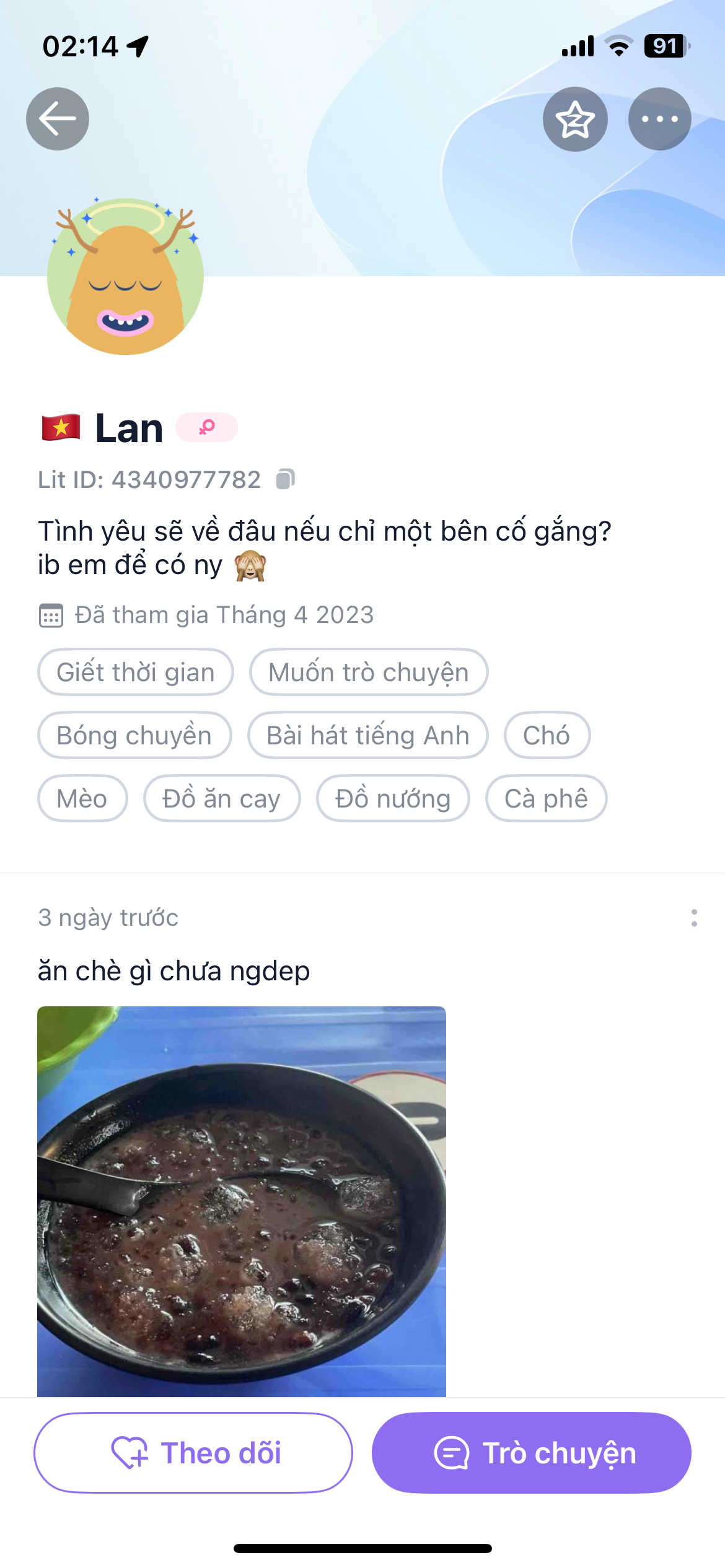
Task: Tap the Mèo interest chip
Action: point(82,799)
